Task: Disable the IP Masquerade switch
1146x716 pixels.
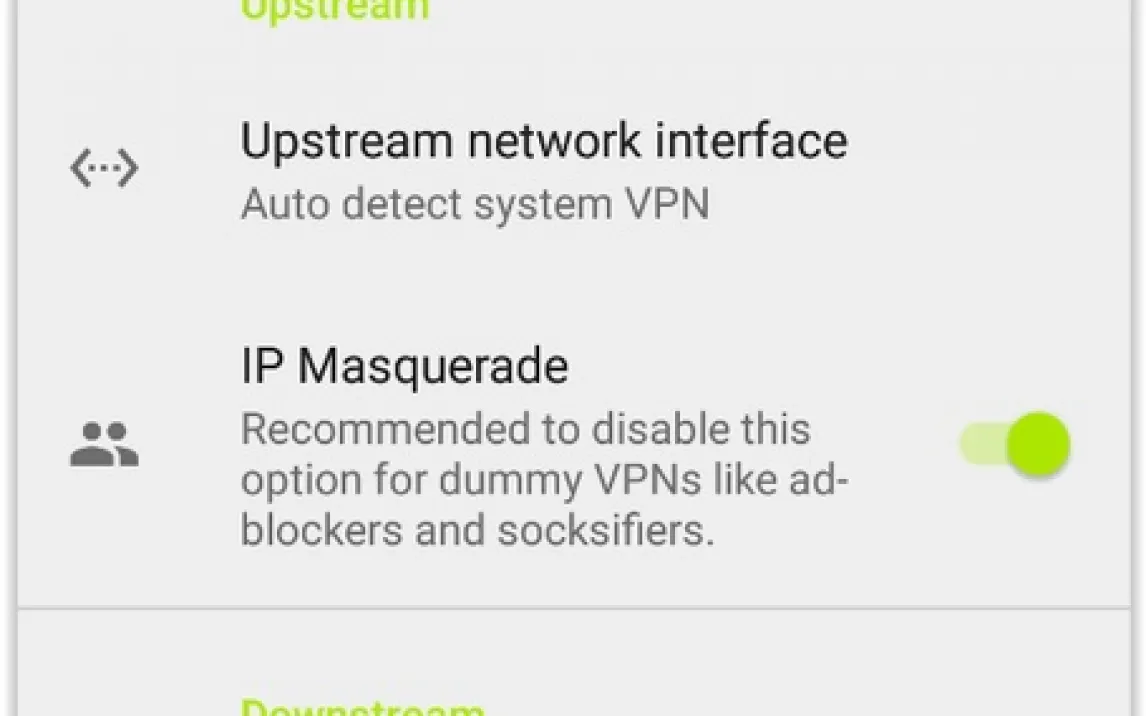Action: pos(1016,444)
